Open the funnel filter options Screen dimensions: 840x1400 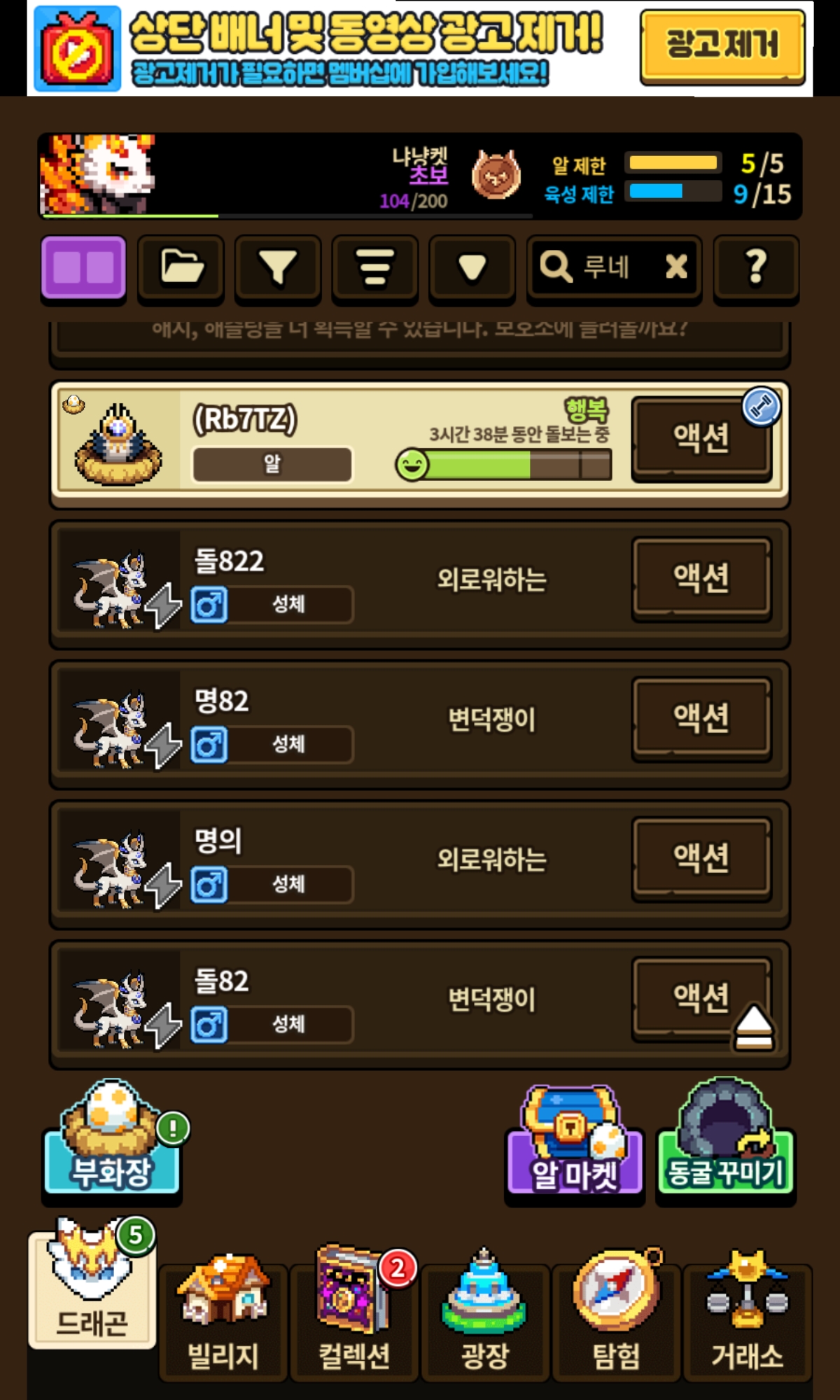(x=278, y=267)
